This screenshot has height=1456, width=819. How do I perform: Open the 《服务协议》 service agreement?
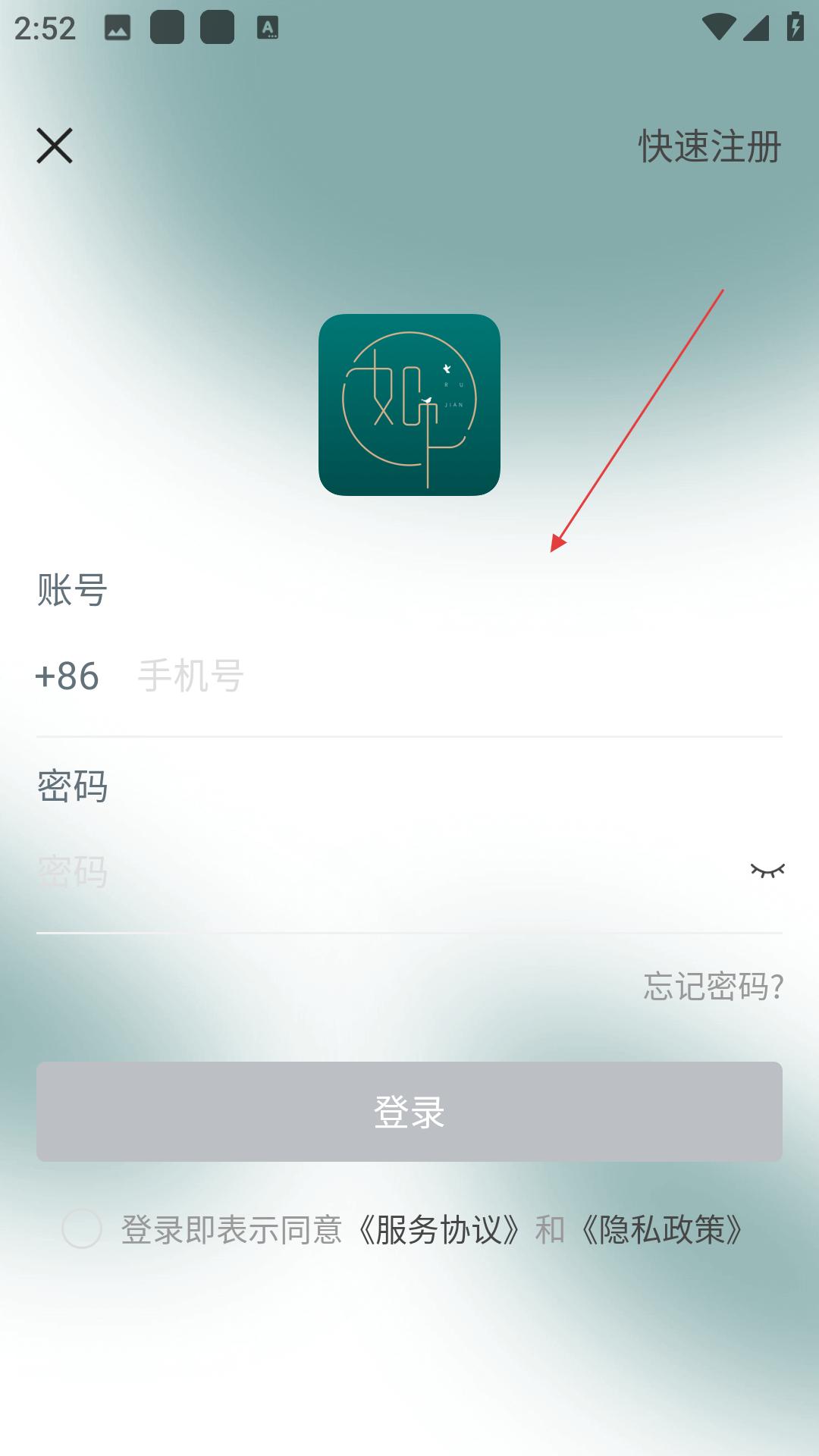pos(440,1230)
